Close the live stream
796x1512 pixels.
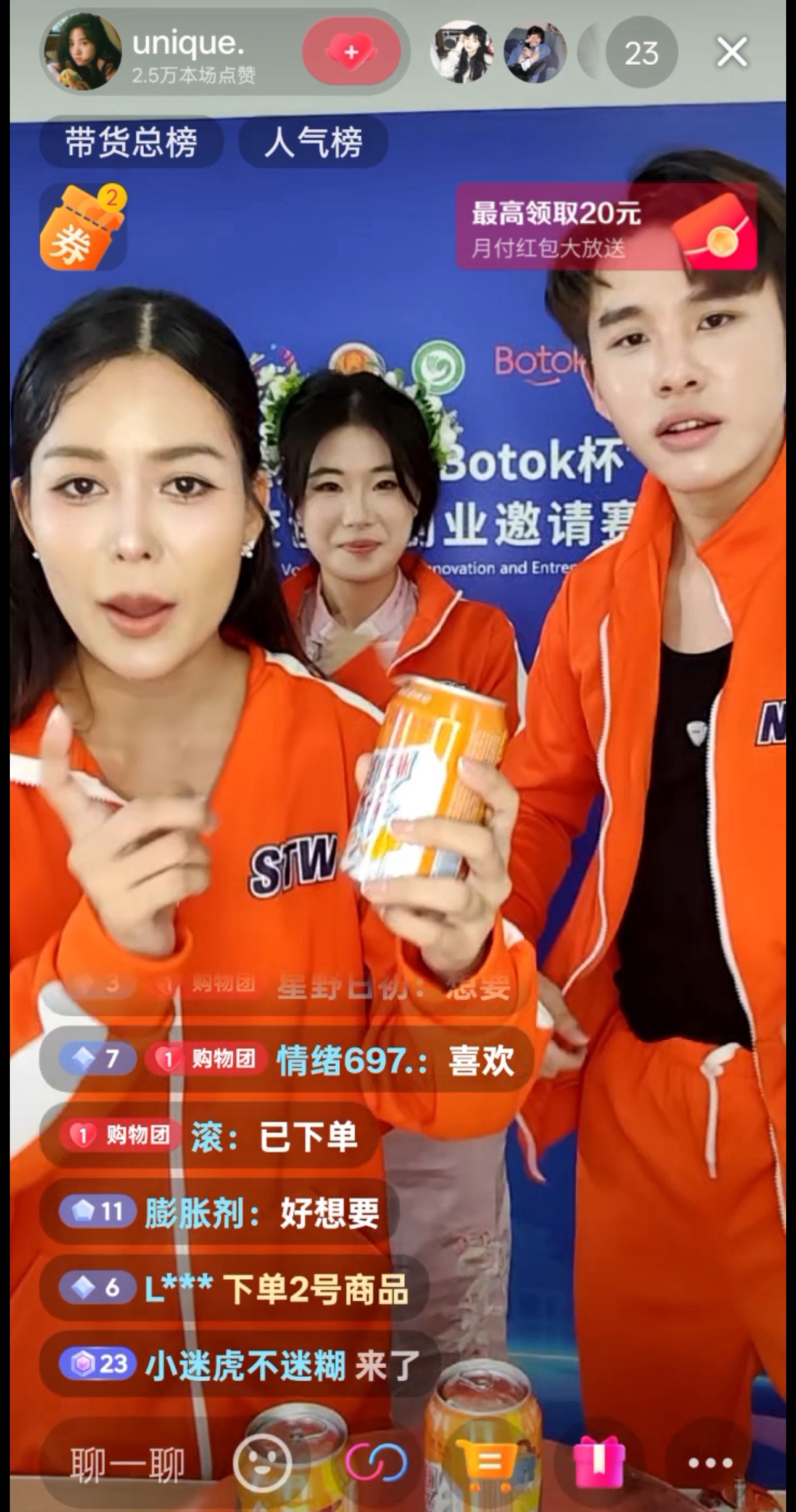point(732,52)
